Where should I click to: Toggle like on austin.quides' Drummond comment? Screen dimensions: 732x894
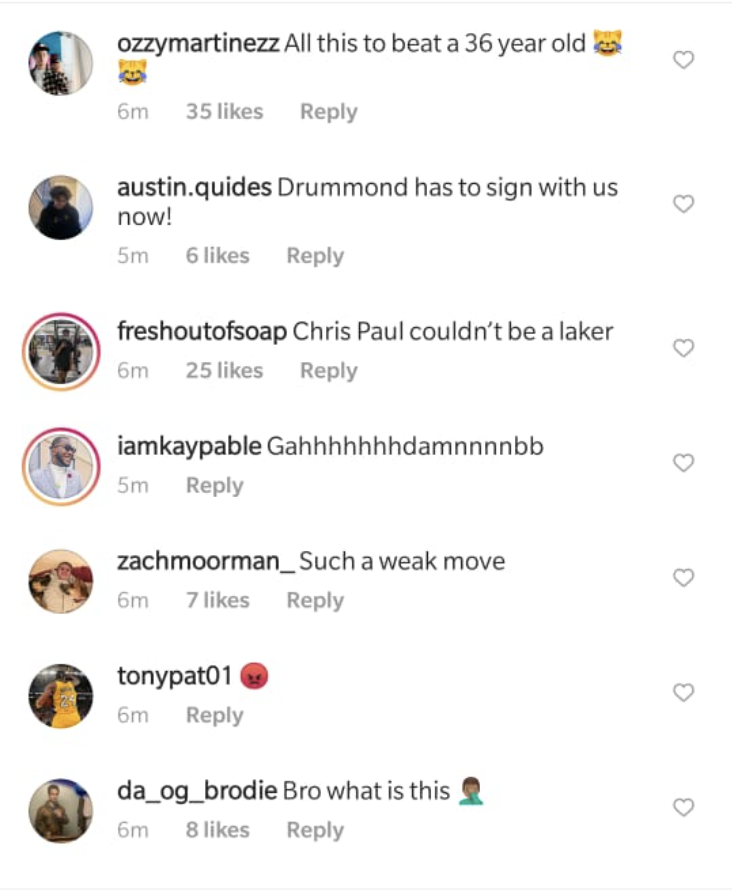[x=684, y=204]
